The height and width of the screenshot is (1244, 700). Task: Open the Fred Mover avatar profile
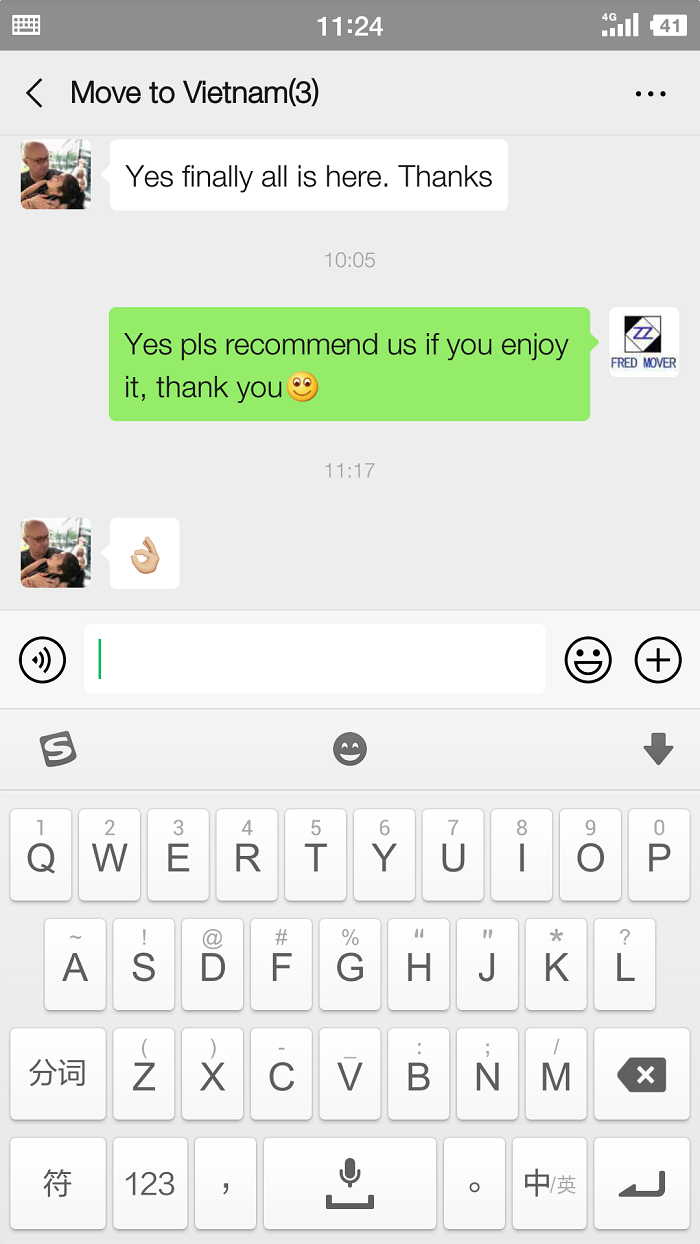click(x=643, y=342)
